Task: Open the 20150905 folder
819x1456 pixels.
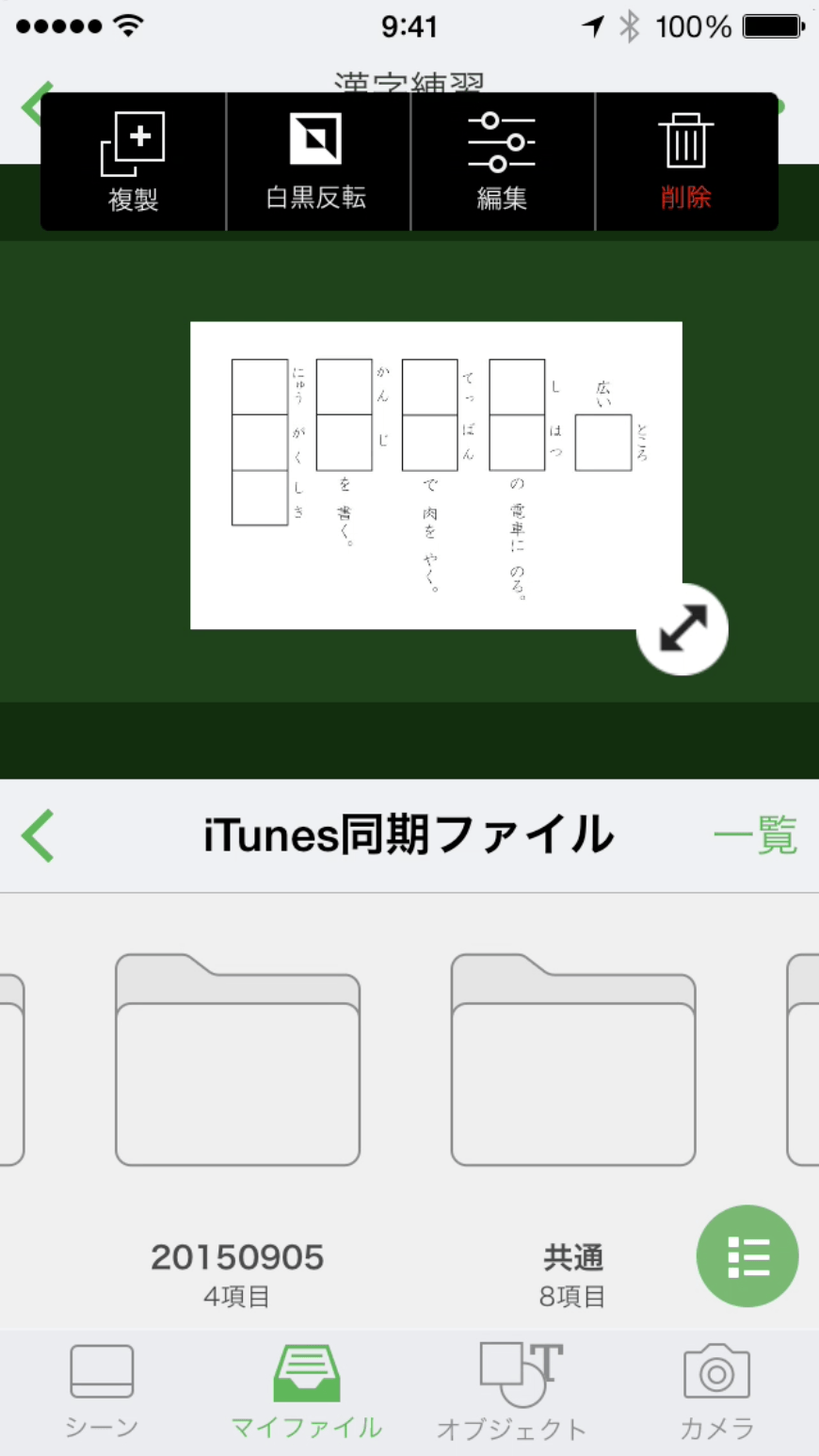Action: [237, 1060]
